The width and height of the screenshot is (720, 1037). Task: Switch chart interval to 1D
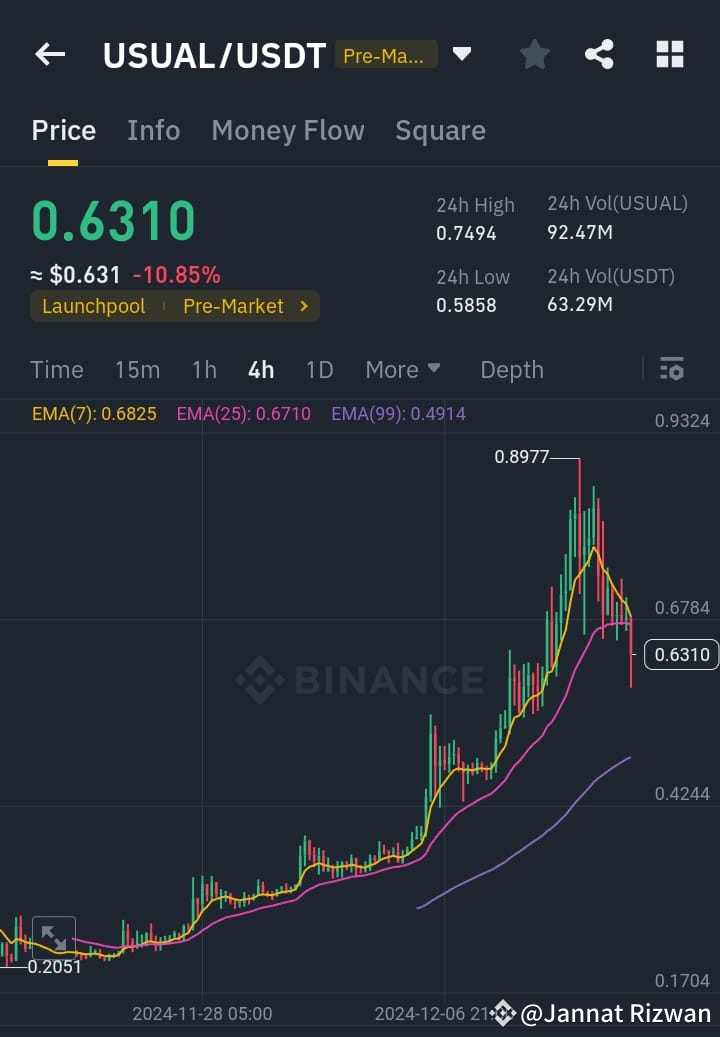pyautogui.click(x=319, y=370)
